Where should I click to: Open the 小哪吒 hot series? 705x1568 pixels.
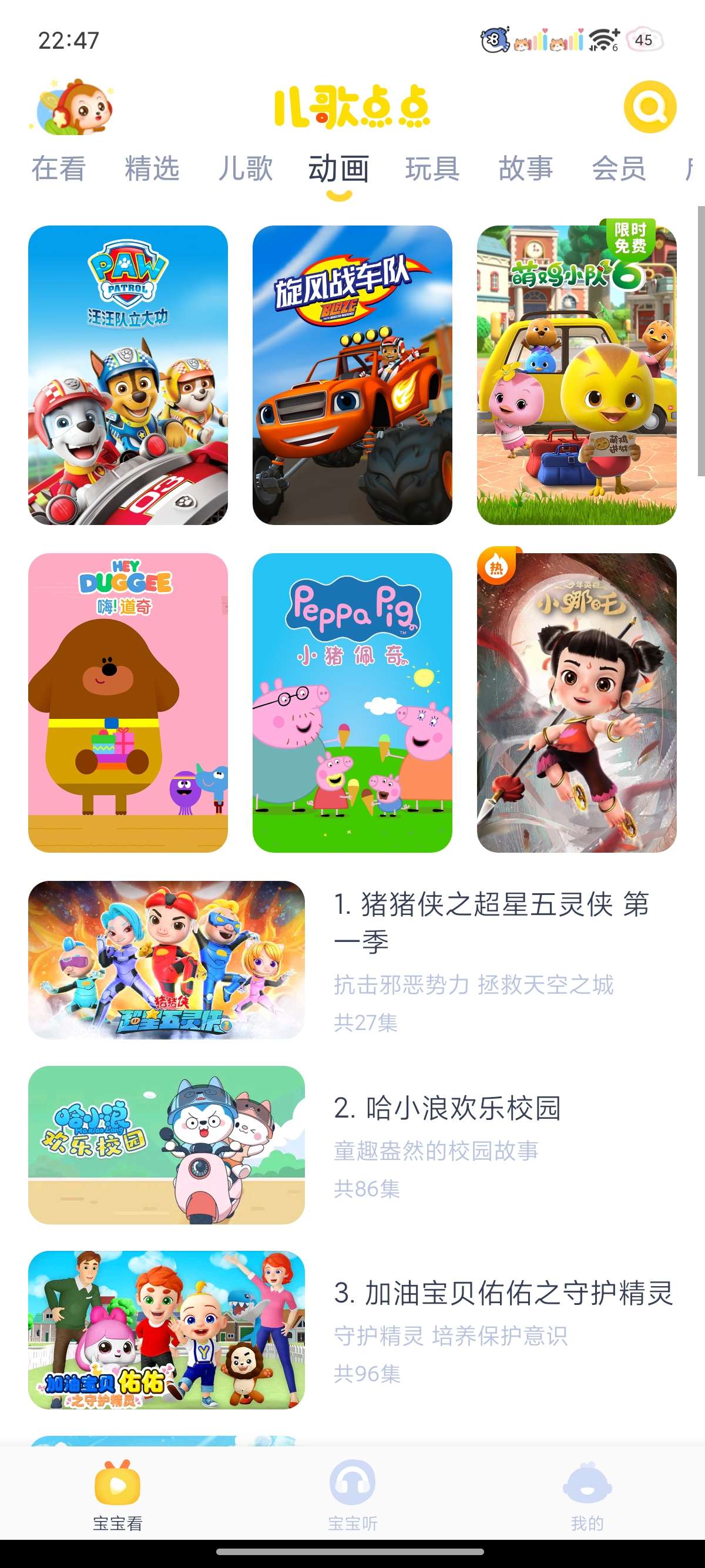tap(576, 702)
